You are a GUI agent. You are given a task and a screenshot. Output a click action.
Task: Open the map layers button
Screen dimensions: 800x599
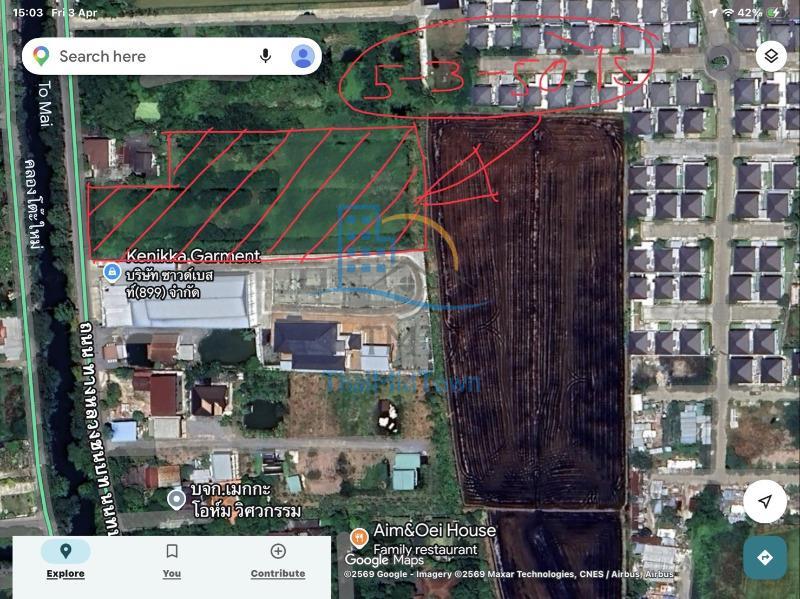pyautogui.click(x=770, y=56)
